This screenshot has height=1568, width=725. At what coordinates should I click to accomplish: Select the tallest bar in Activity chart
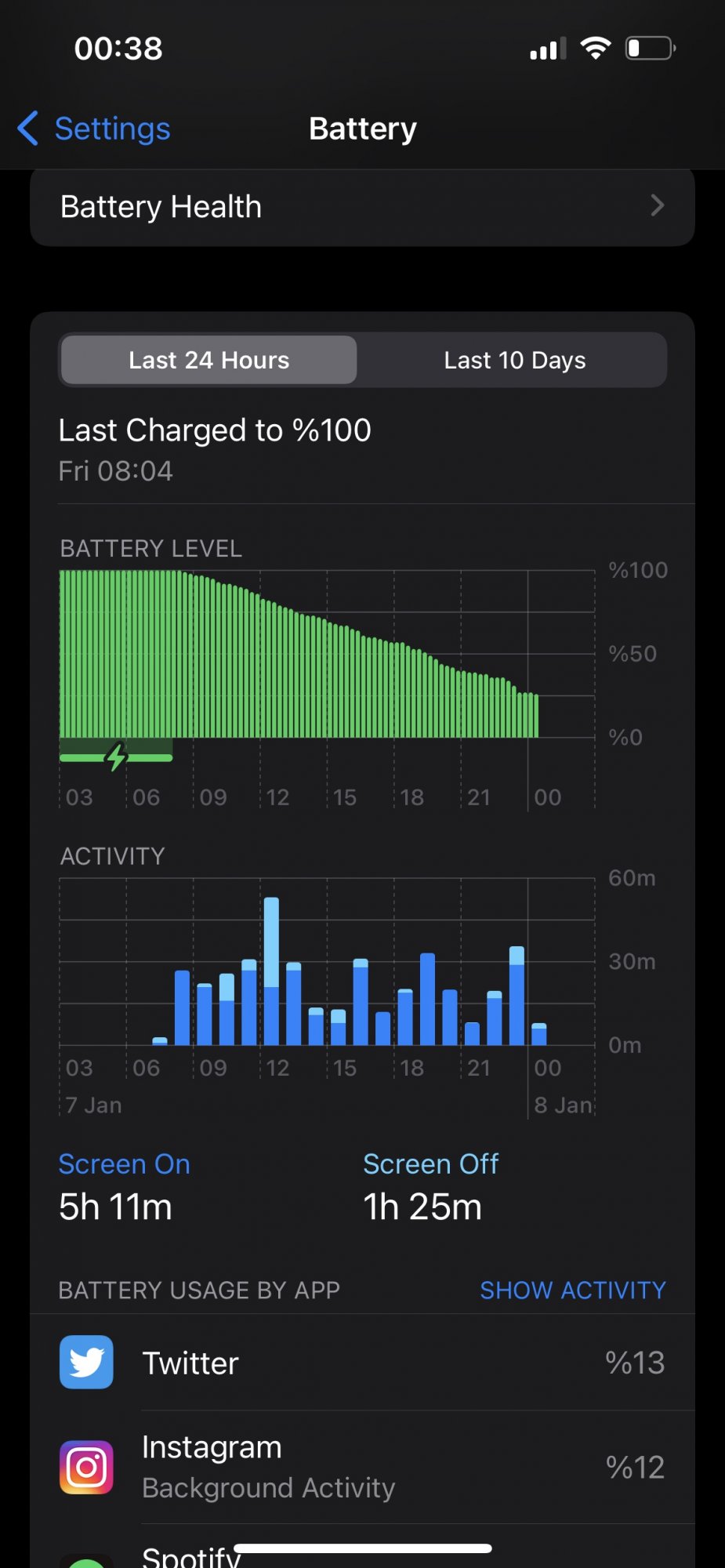[x=271, y=972]
